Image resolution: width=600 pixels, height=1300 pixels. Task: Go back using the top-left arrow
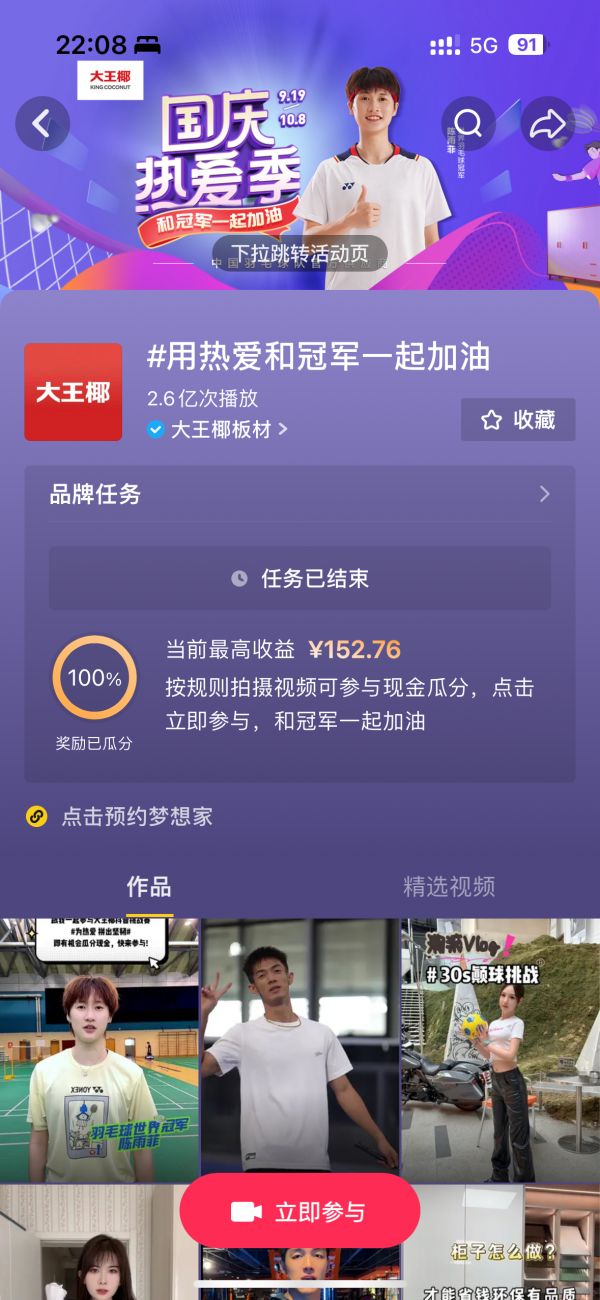[x=42, y=124]
